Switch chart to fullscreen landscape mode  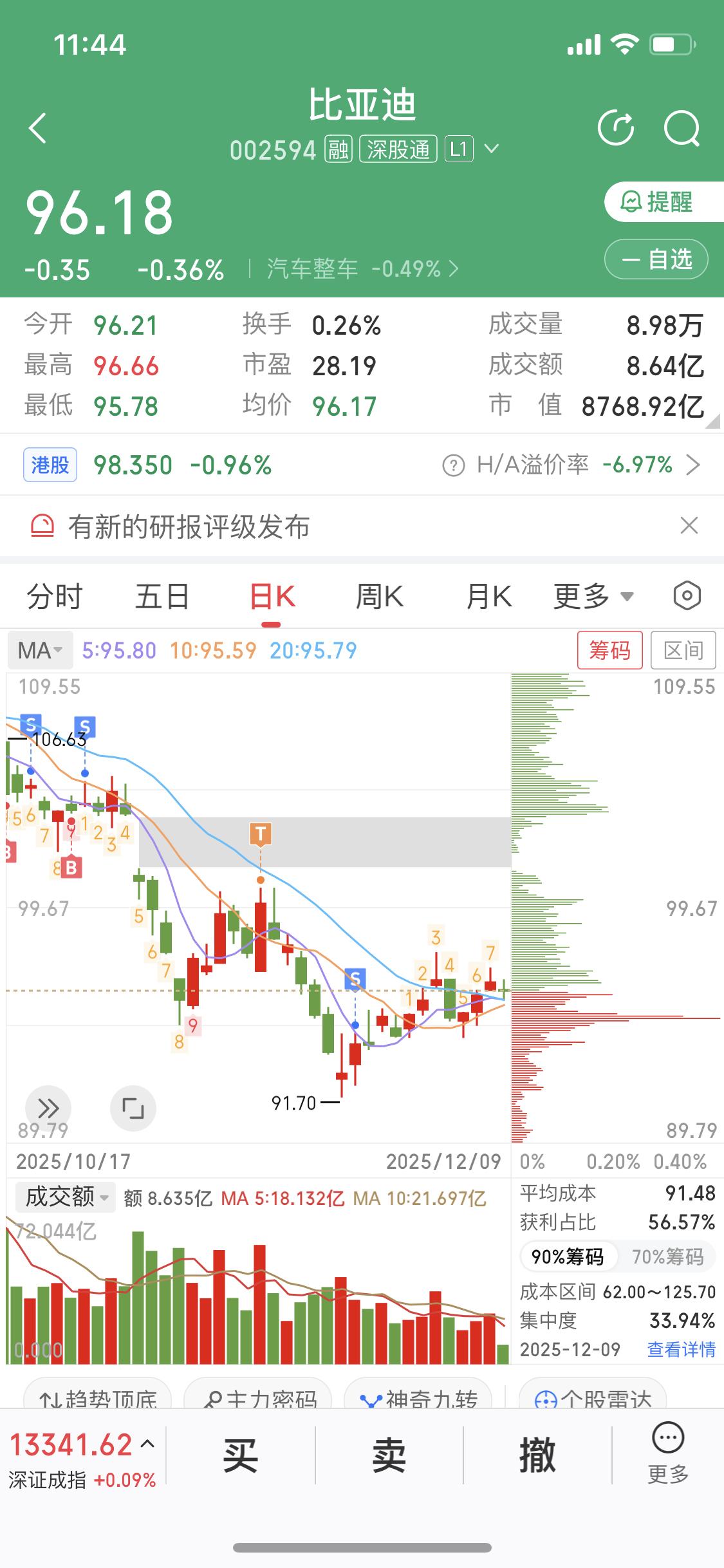[x=133, y=1108]
